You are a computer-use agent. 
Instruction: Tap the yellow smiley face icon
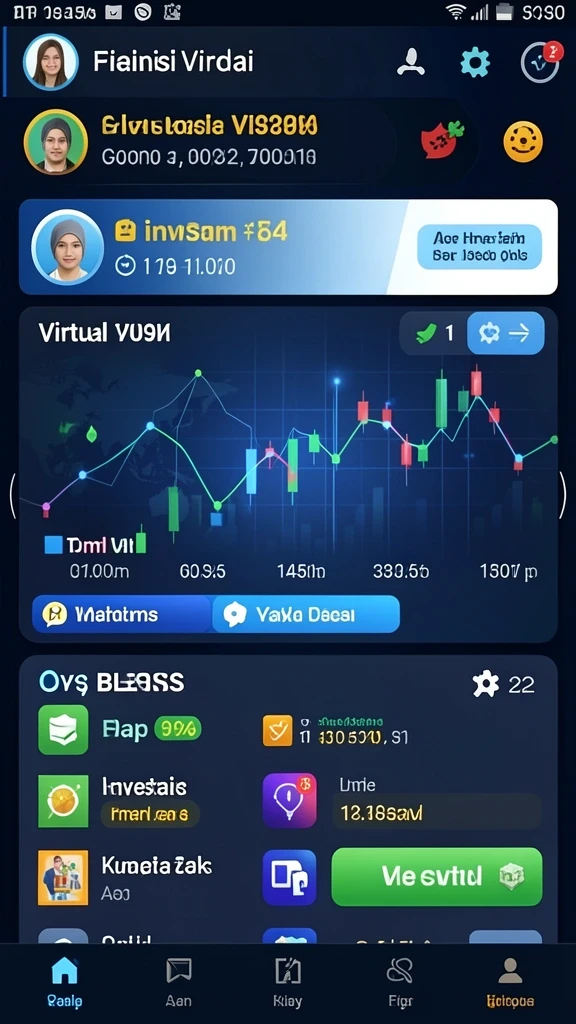click(x=523, y=140)
